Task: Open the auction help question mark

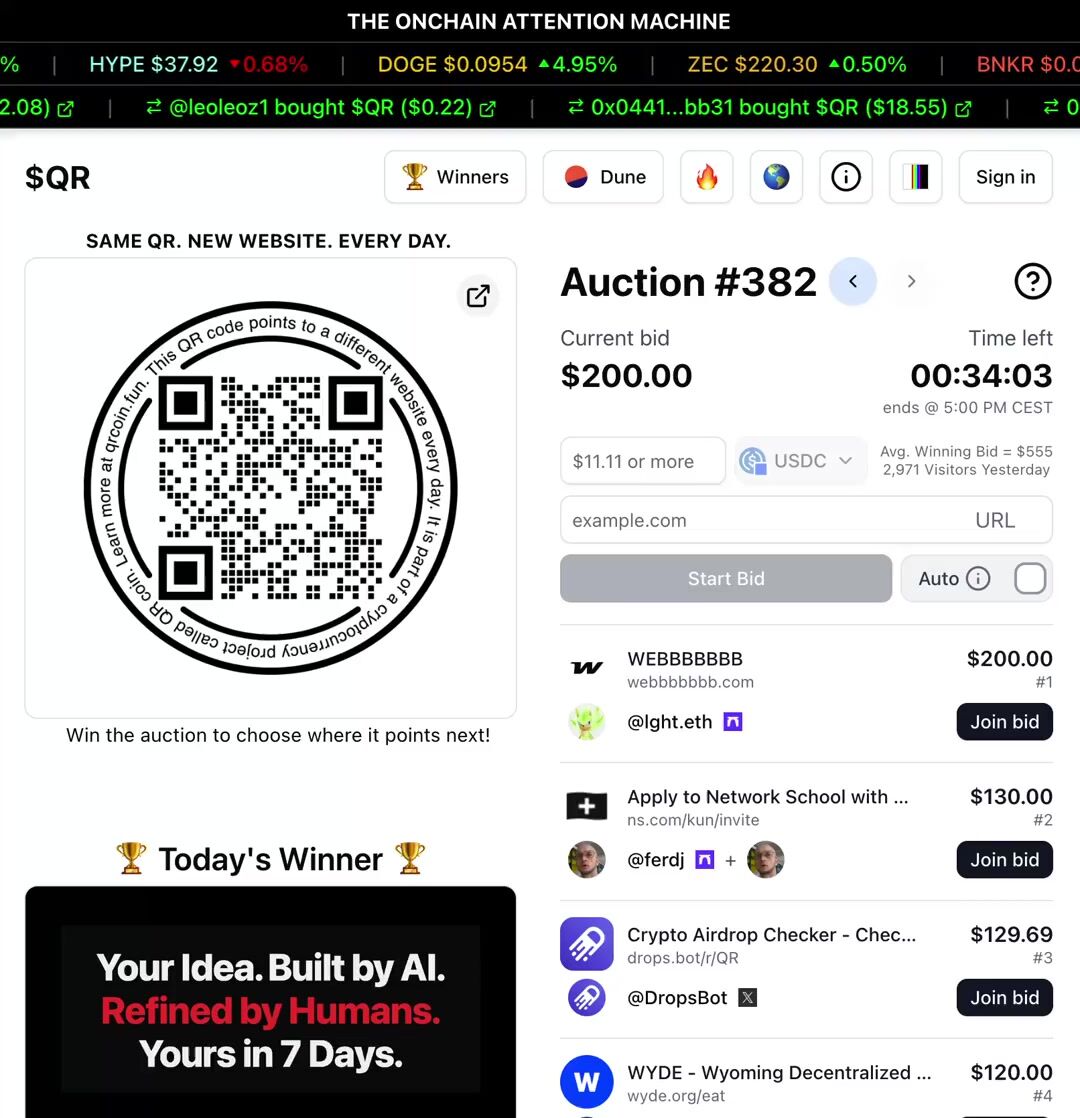Action: (1032, 282)
